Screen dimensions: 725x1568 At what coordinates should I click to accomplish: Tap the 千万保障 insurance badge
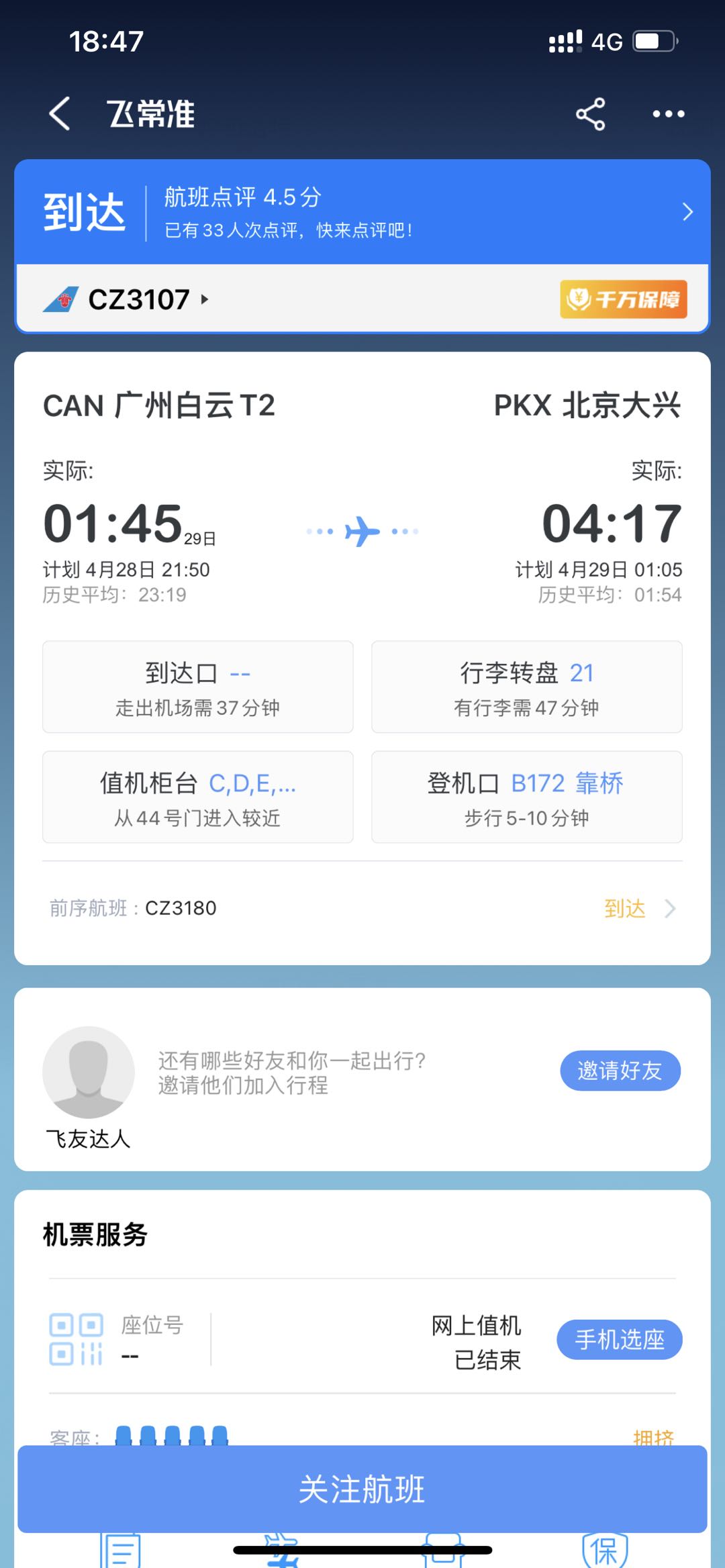pyautogui.click(x=623, y=300)
